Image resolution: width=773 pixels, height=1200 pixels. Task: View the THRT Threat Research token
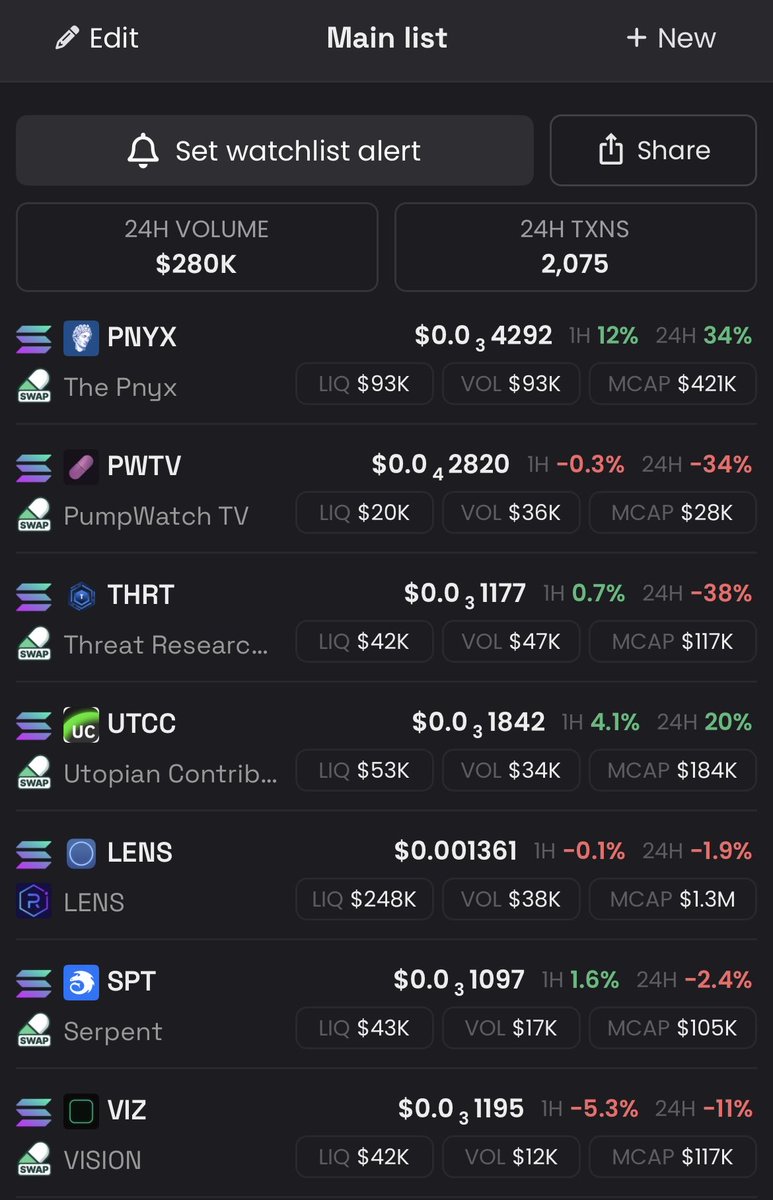(140, 595)
